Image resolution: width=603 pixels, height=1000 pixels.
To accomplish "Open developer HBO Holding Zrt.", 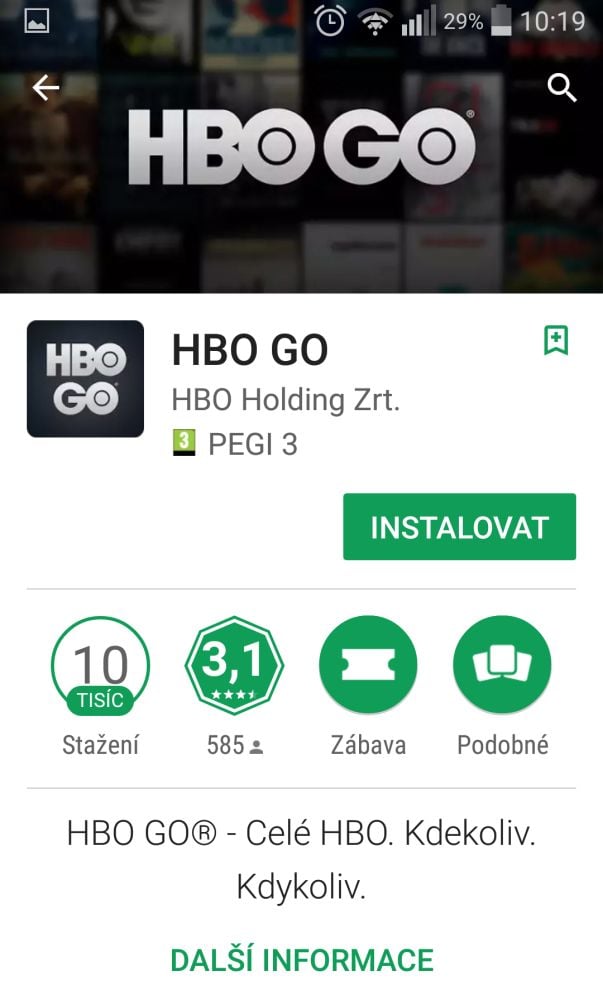I will 285,400.
